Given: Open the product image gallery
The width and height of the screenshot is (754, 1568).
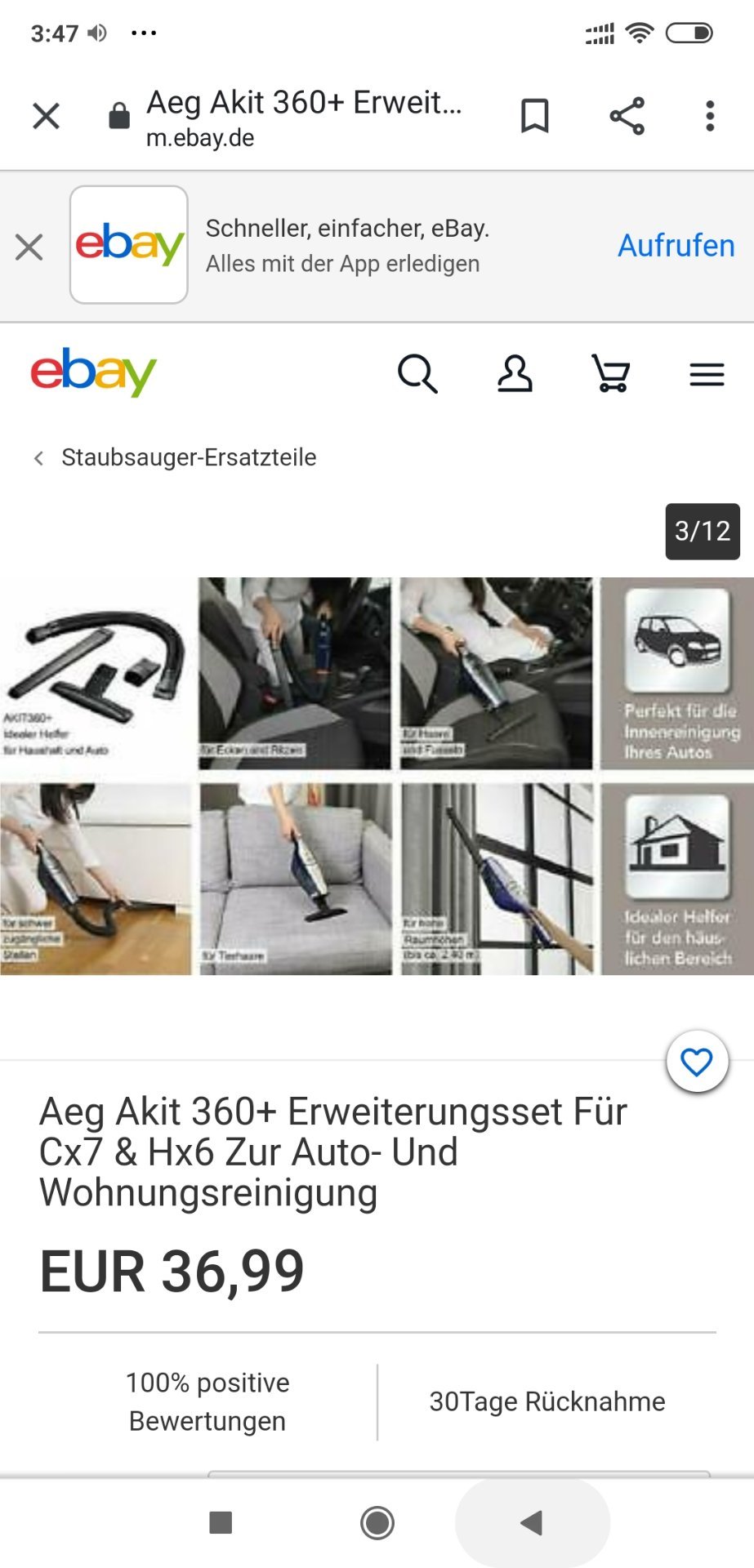Looking at the screenshot, I should point(377,776).
